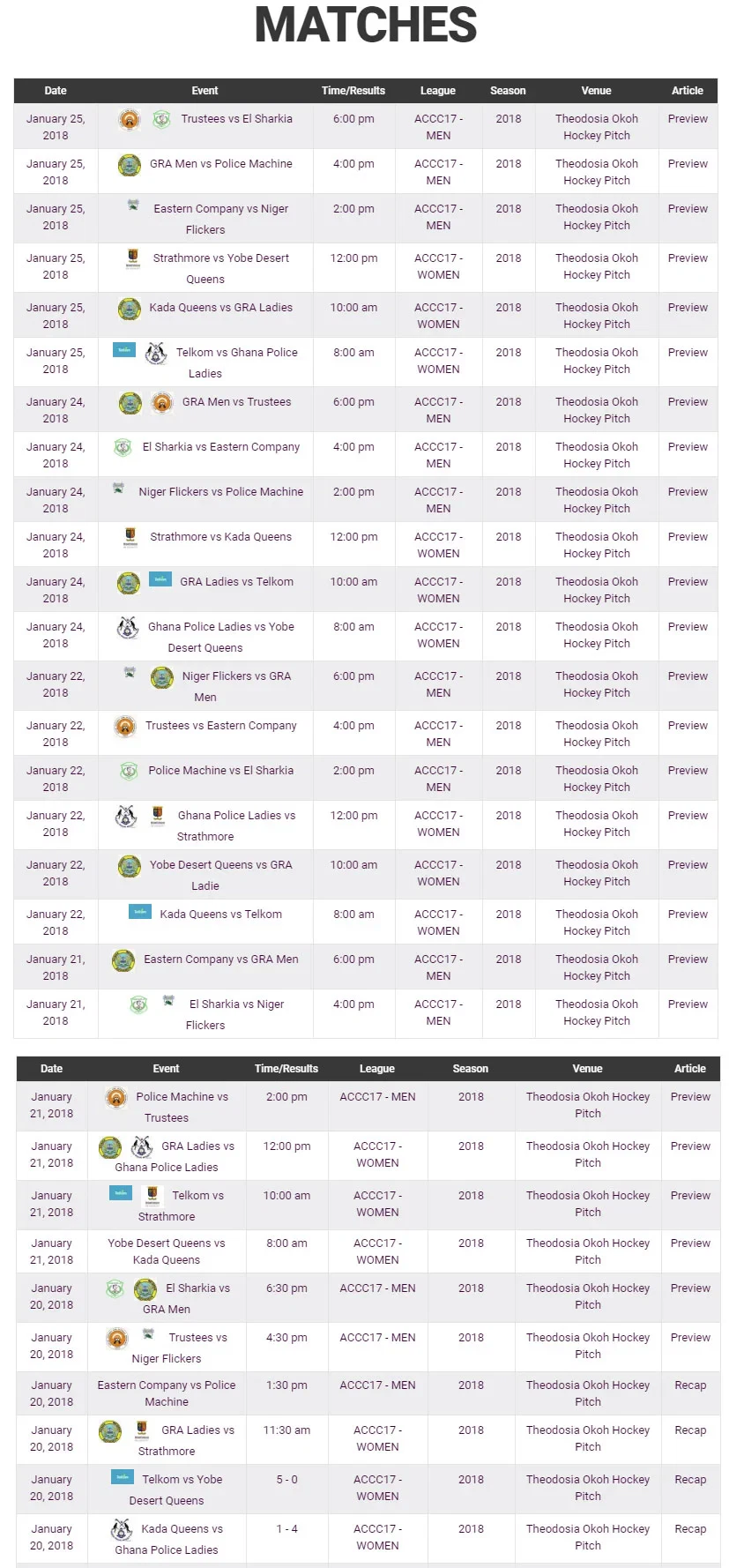Select Strathmore vs Yobe Desert Queens match

220,258
